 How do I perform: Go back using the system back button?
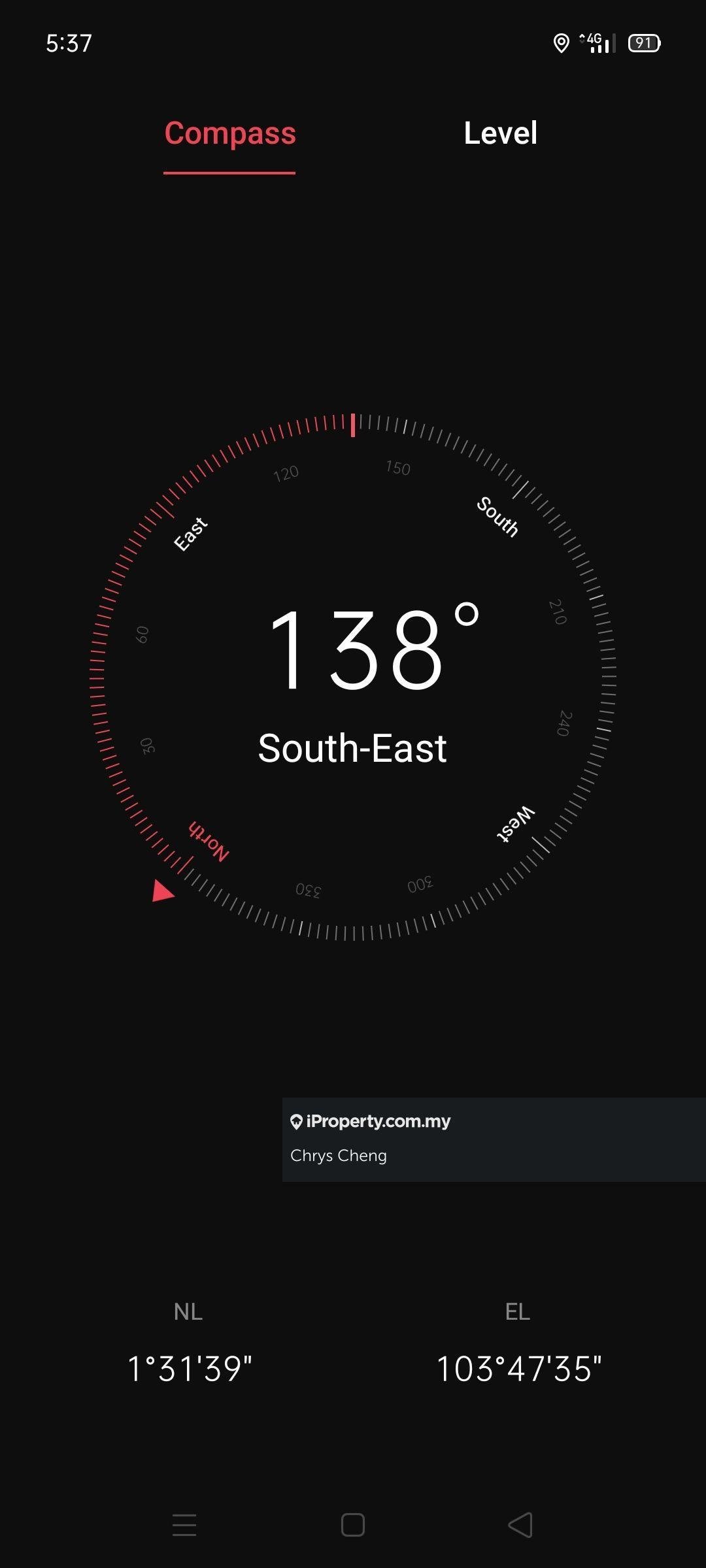(x=520, y=1525)
